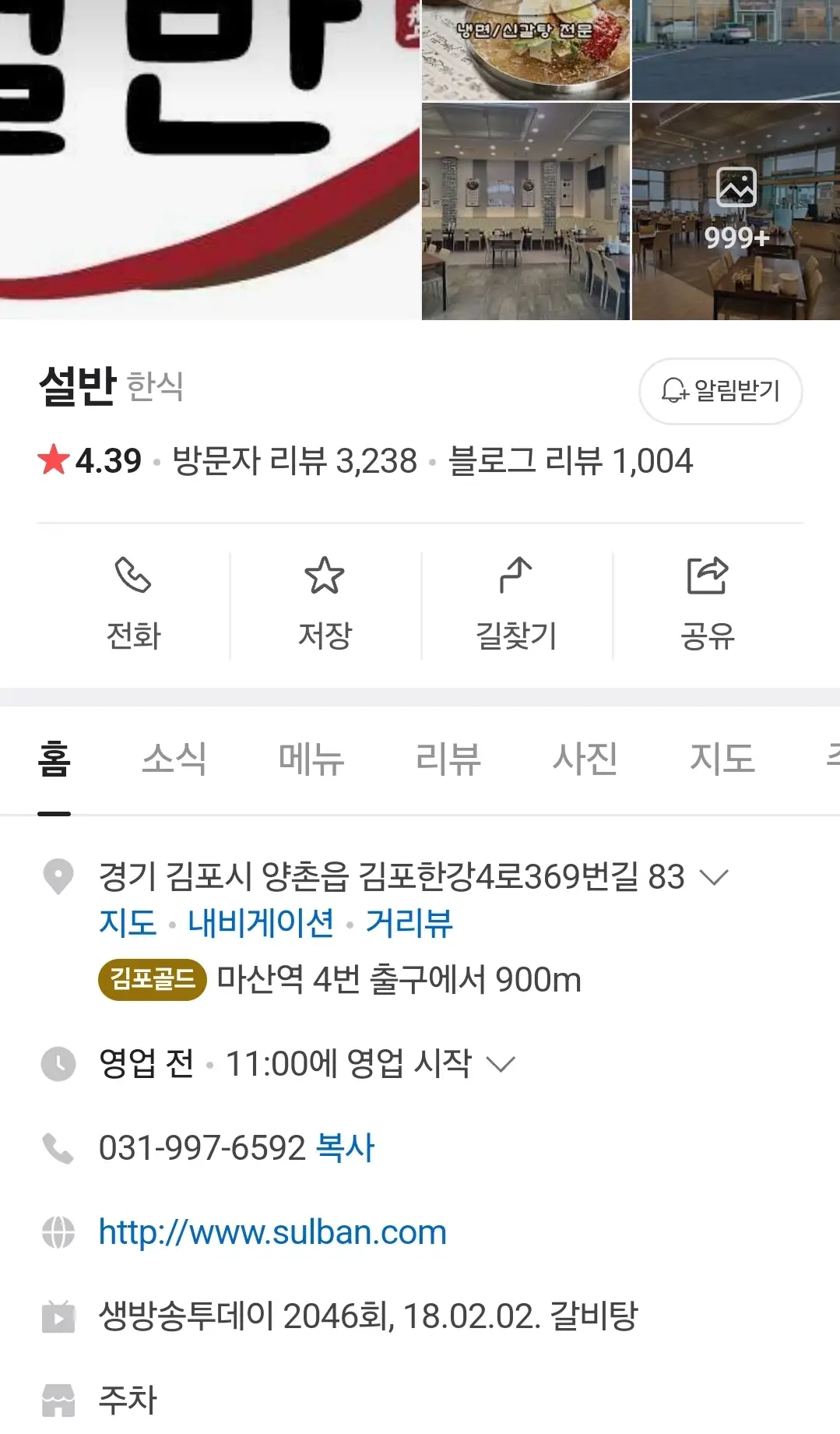Switch to the 지도 tab
The width and height of the screenshot is (840, 1434).
(x=722, y=759)
